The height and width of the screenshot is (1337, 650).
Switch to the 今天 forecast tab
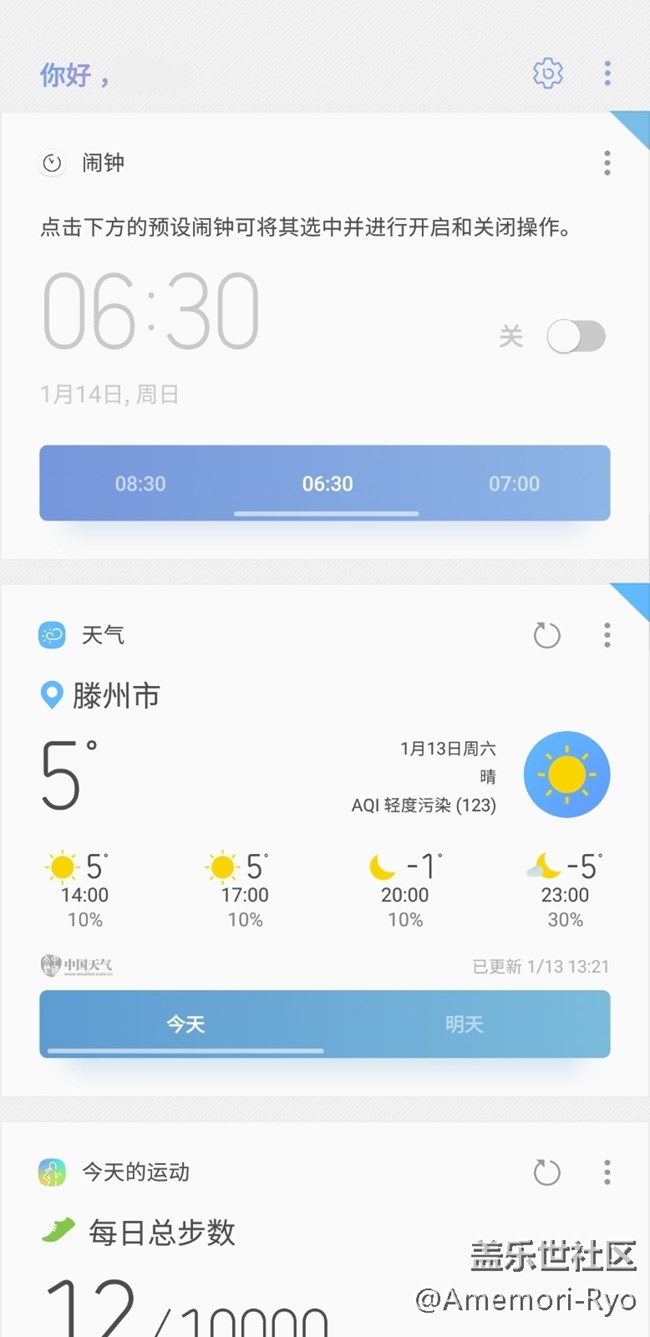pos(185,1024)
